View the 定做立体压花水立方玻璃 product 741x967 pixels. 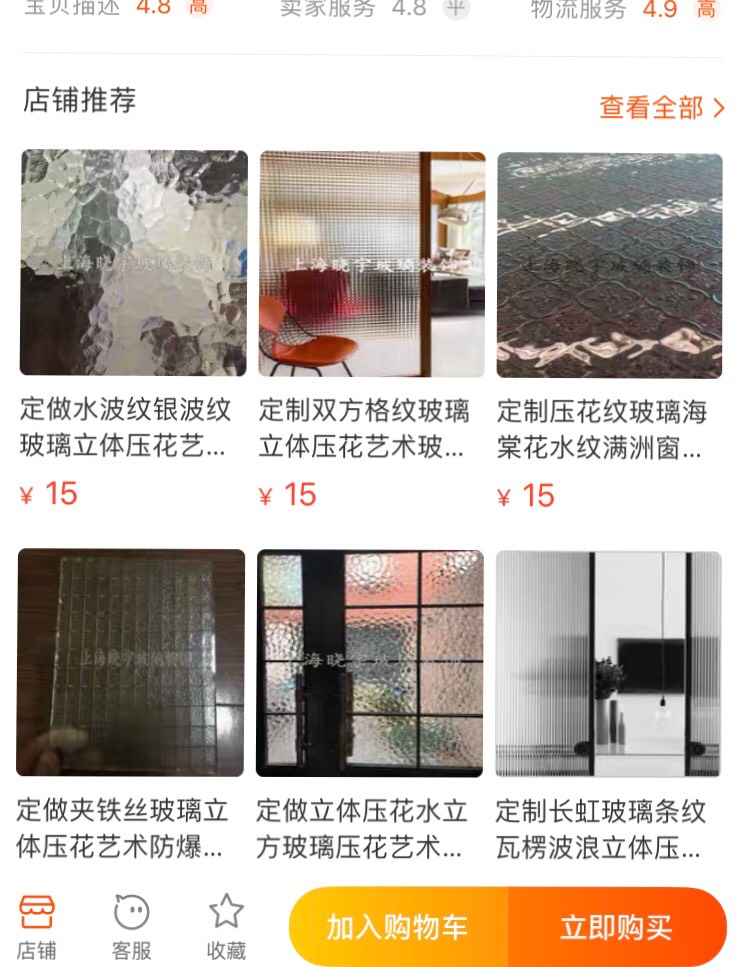[x=370, y=663]
